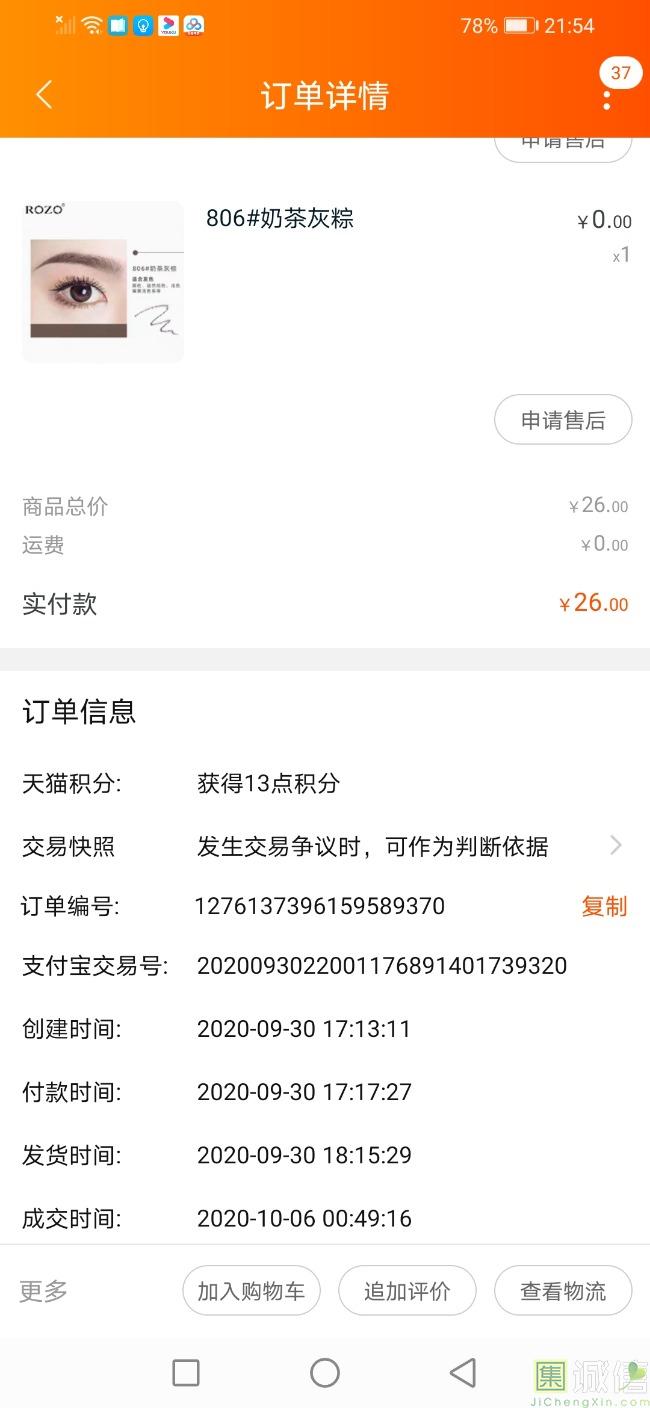The width and height of the screenshot is (650, 1408).
Task: Open the 806#奶茶灰棕 product image
Action: point(103,282)
